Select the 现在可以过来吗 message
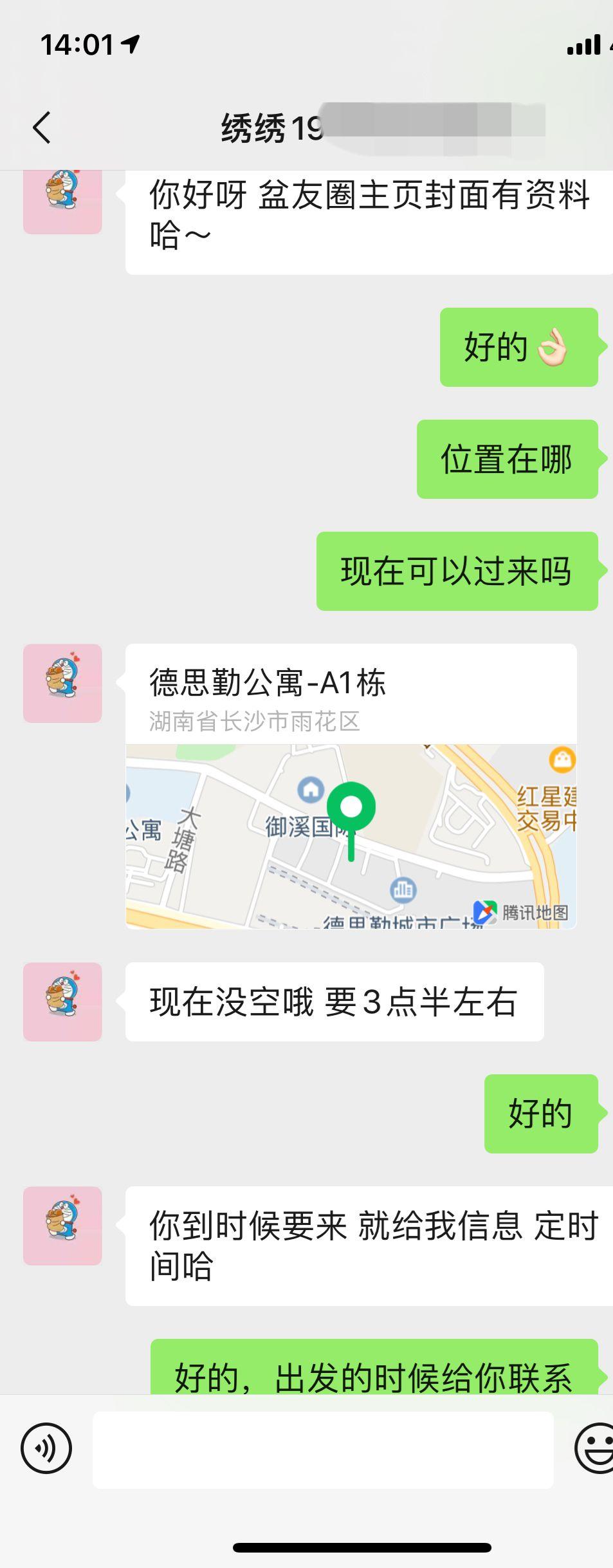This screenshot has height=1568, width=613. coord(456,569)
